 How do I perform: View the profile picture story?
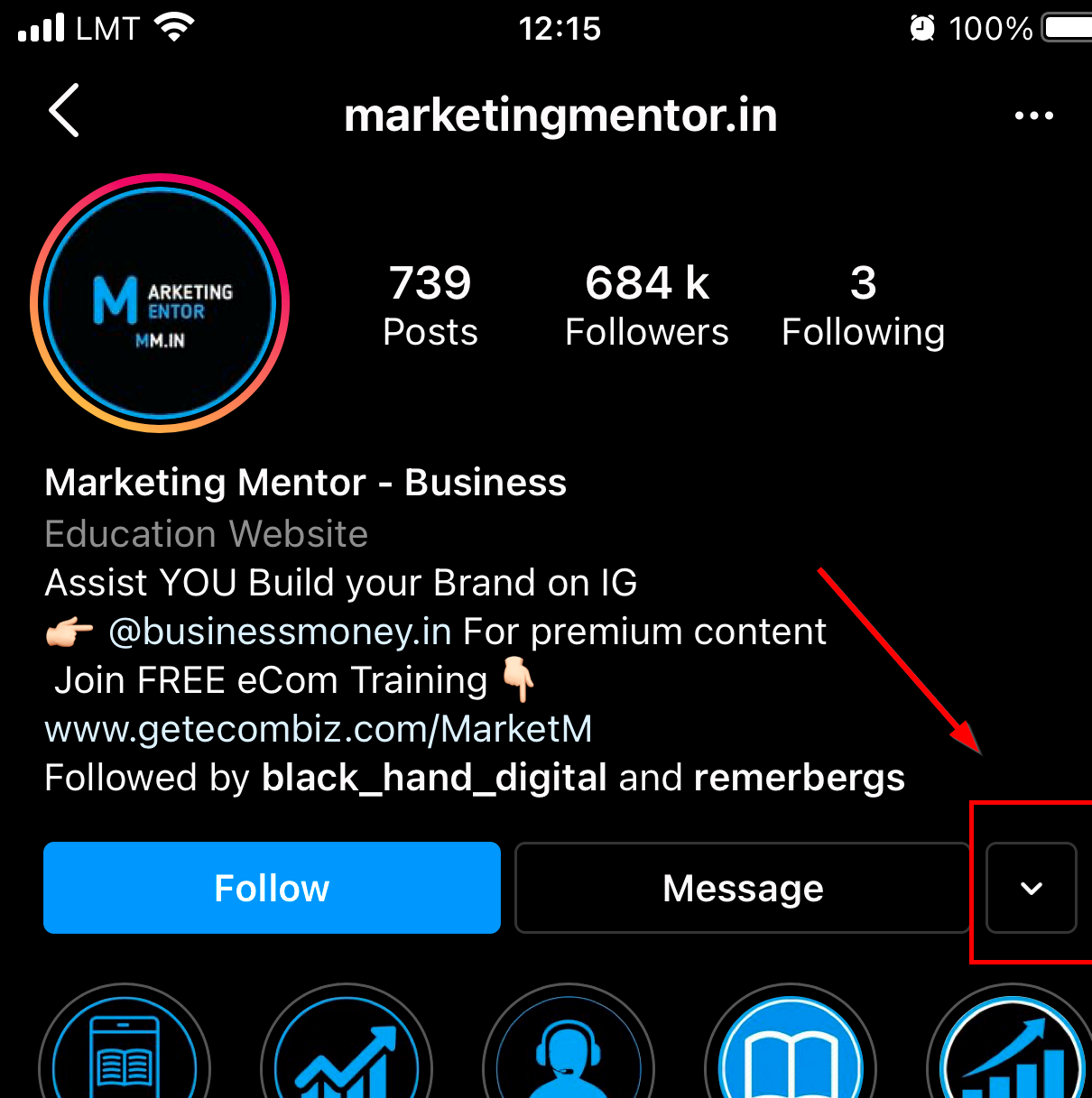coord(160,303)
